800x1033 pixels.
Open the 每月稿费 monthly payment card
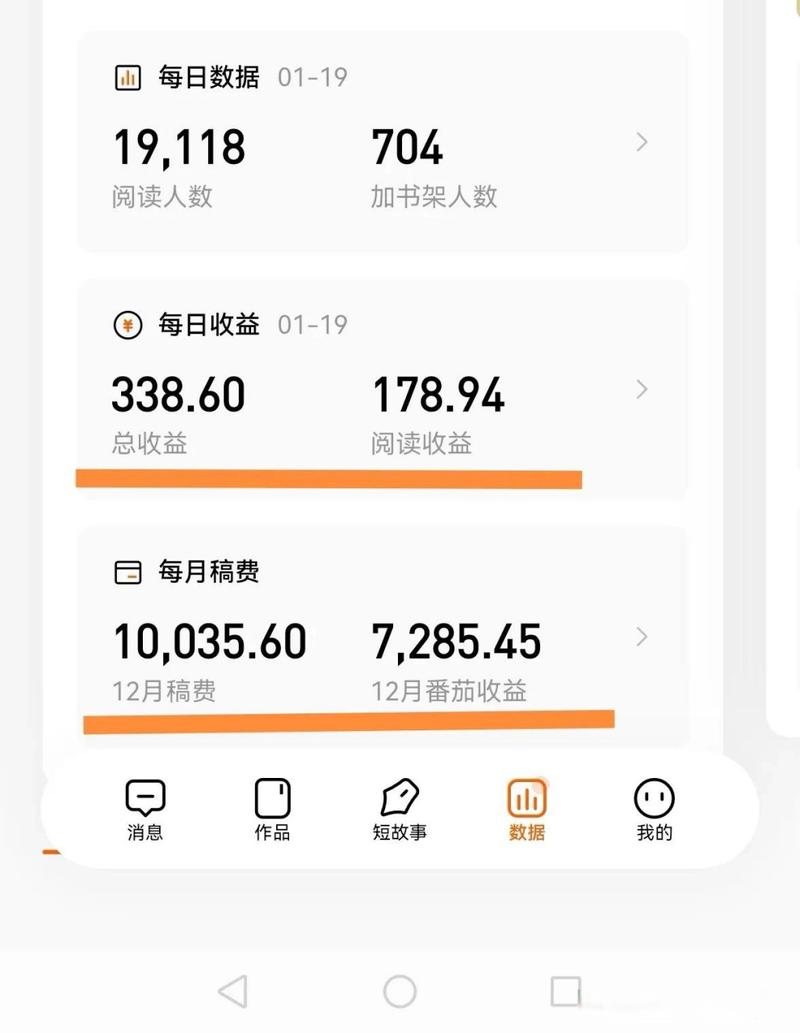pos(641,637)
